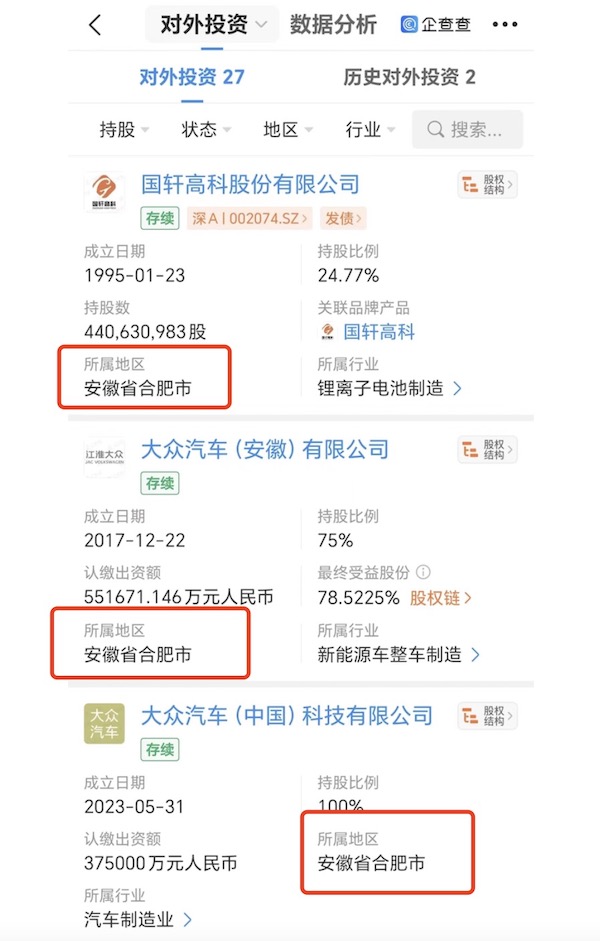The image size is (600, 941).
Task: Tap the 发债 tag
Action: 345,217
